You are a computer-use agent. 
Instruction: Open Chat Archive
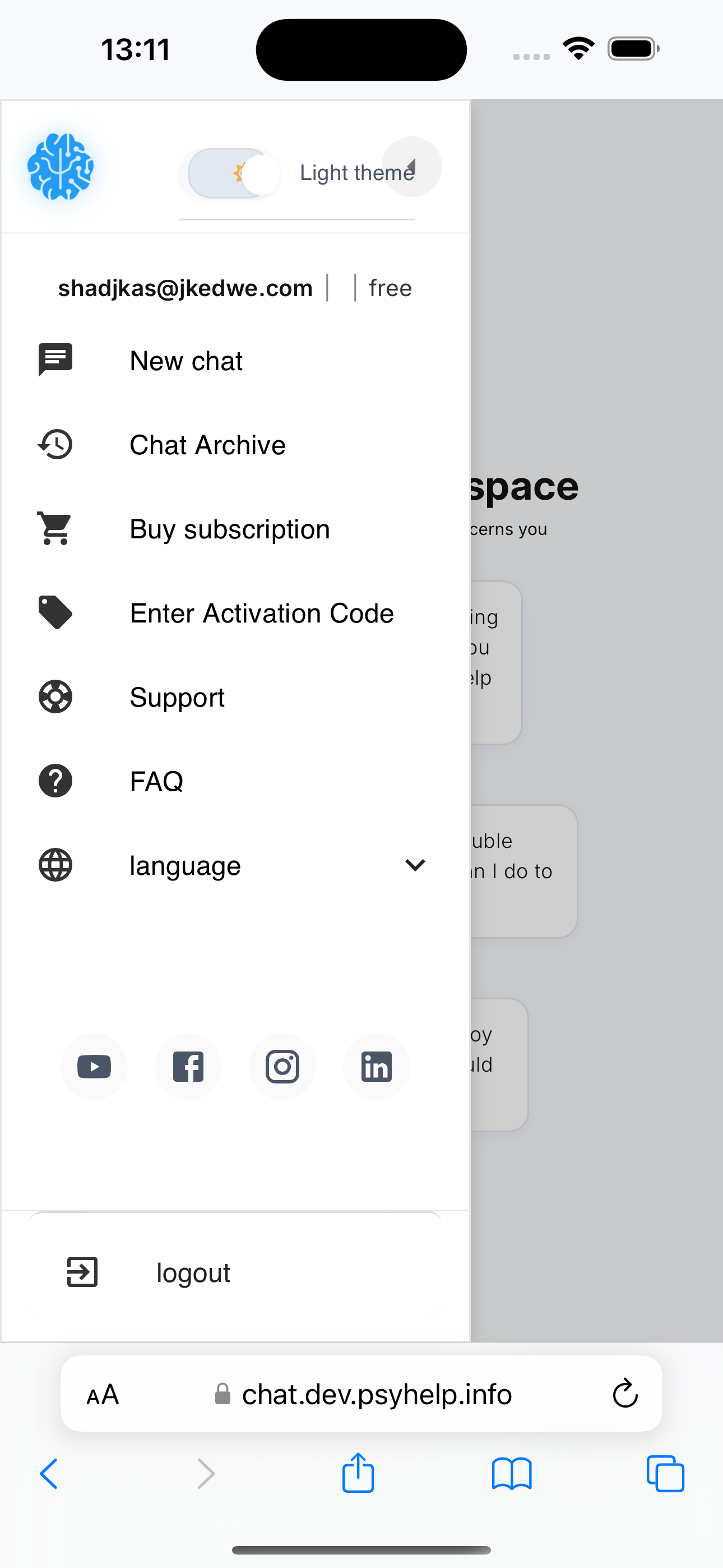tap(207, 445)
